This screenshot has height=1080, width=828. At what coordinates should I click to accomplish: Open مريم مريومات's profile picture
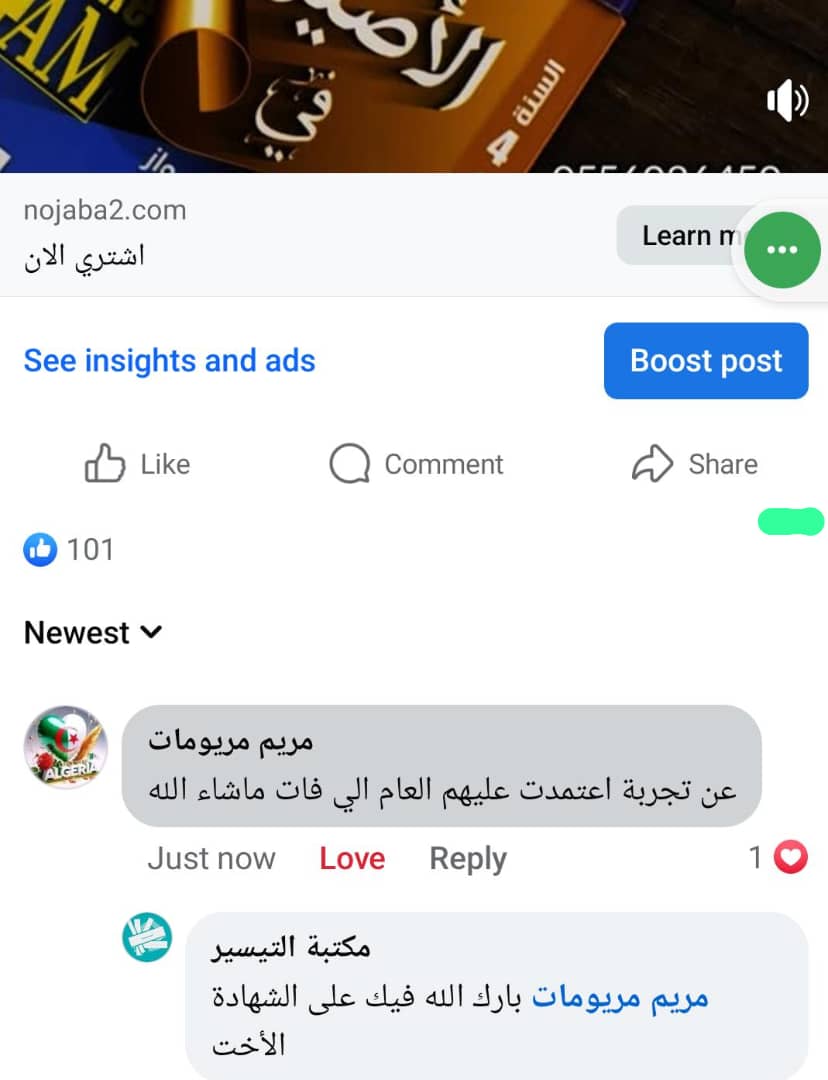(x=65, y=747)
